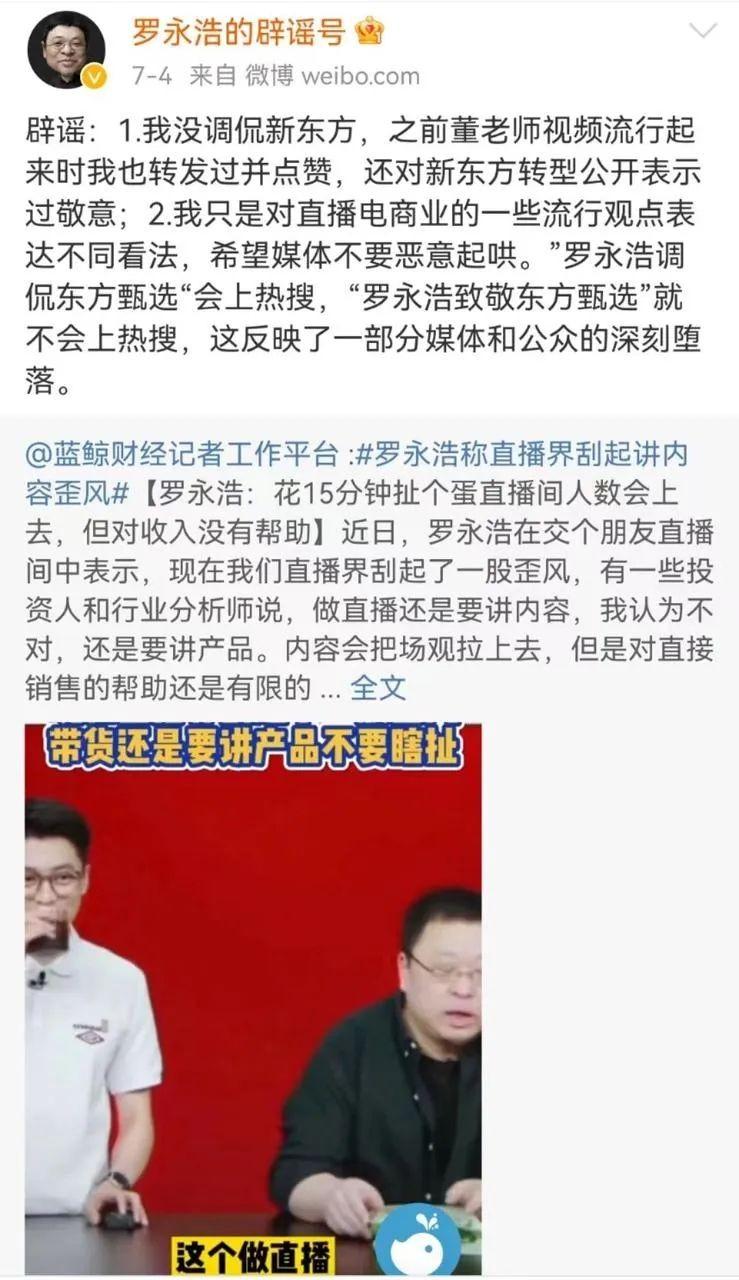Expand reposted text with 全文
Viewport: 739px width, 1280px height.
coord(378,687)
